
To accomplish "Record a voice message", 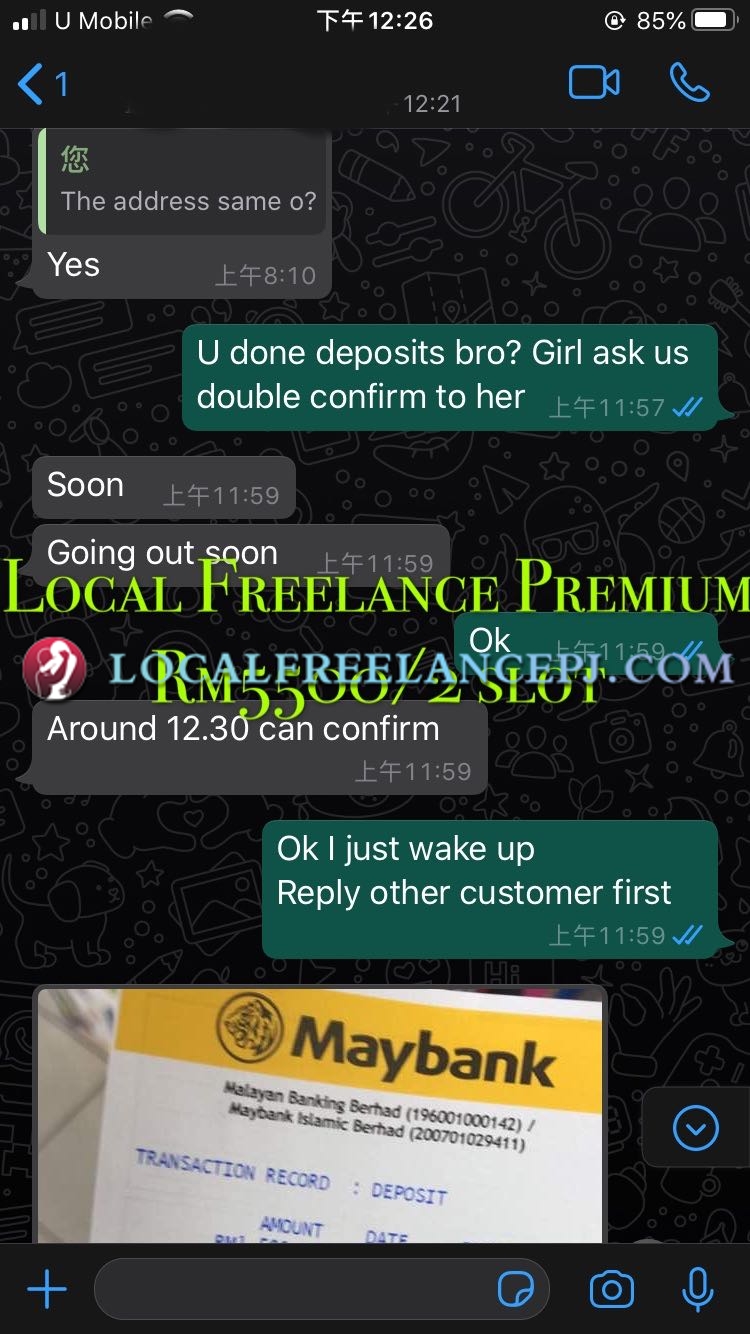I will point(697,1290).
